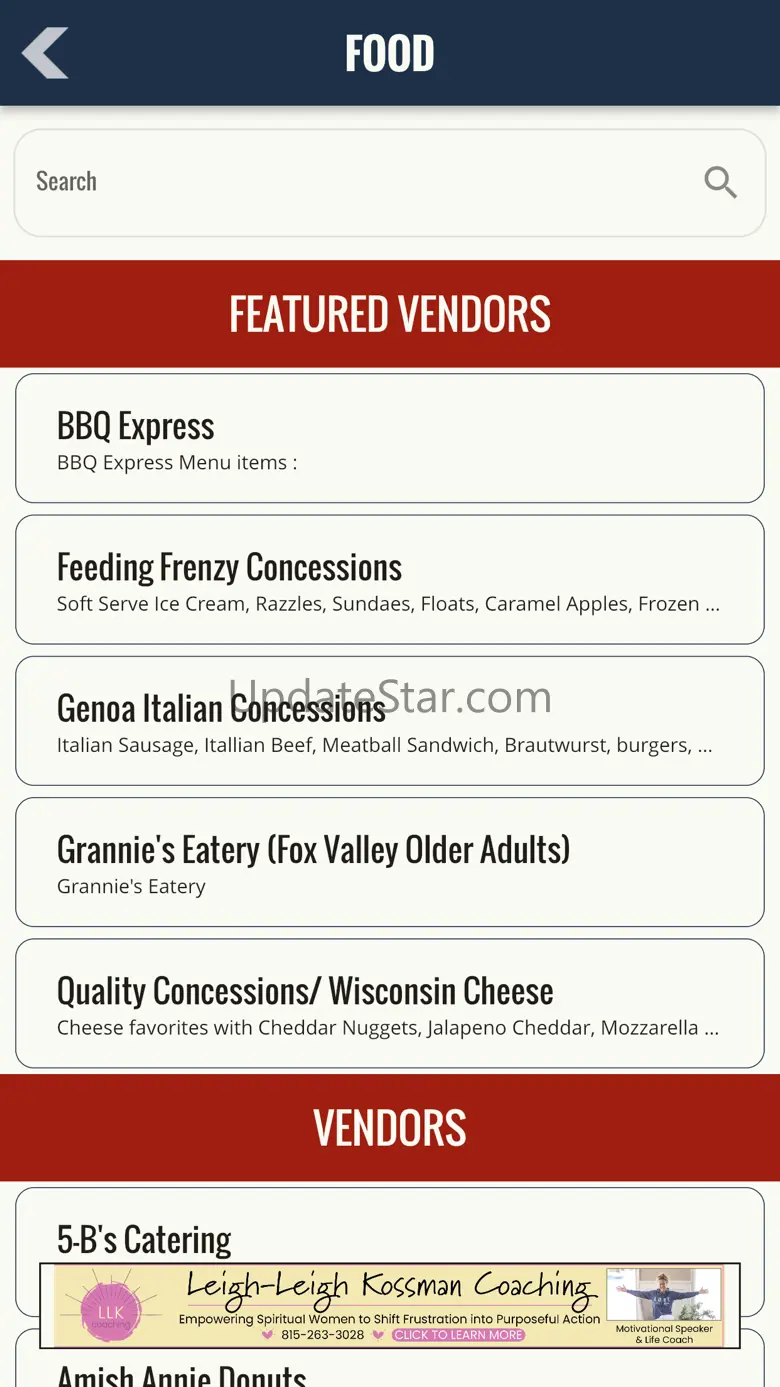Screen dimensions: 780x1387
Task: Open Feeding Frenzy Concessions vendor
Action: (x=390, y=579)
